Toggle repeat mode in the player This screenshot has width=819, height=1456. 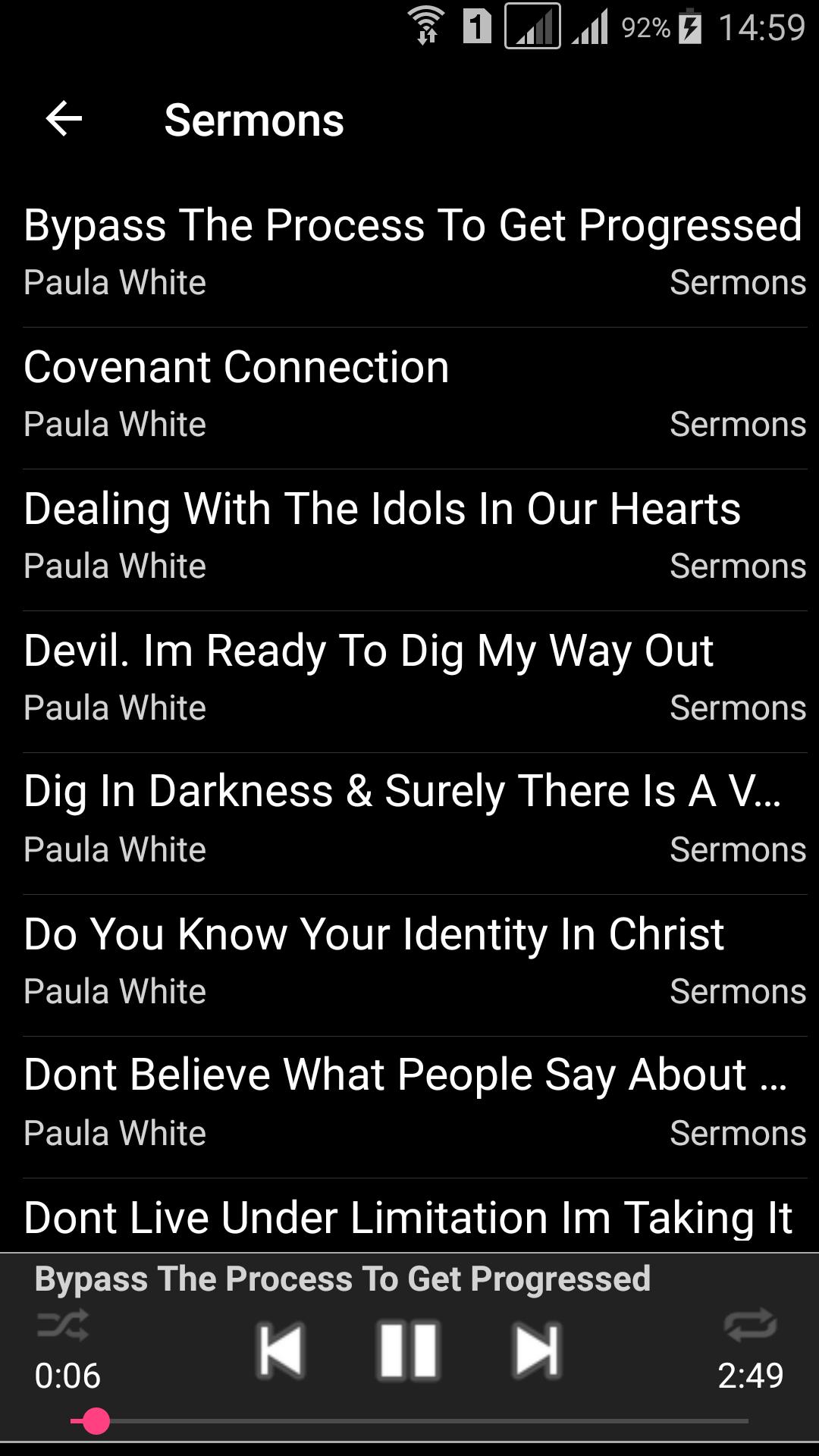coord(750,1325)
